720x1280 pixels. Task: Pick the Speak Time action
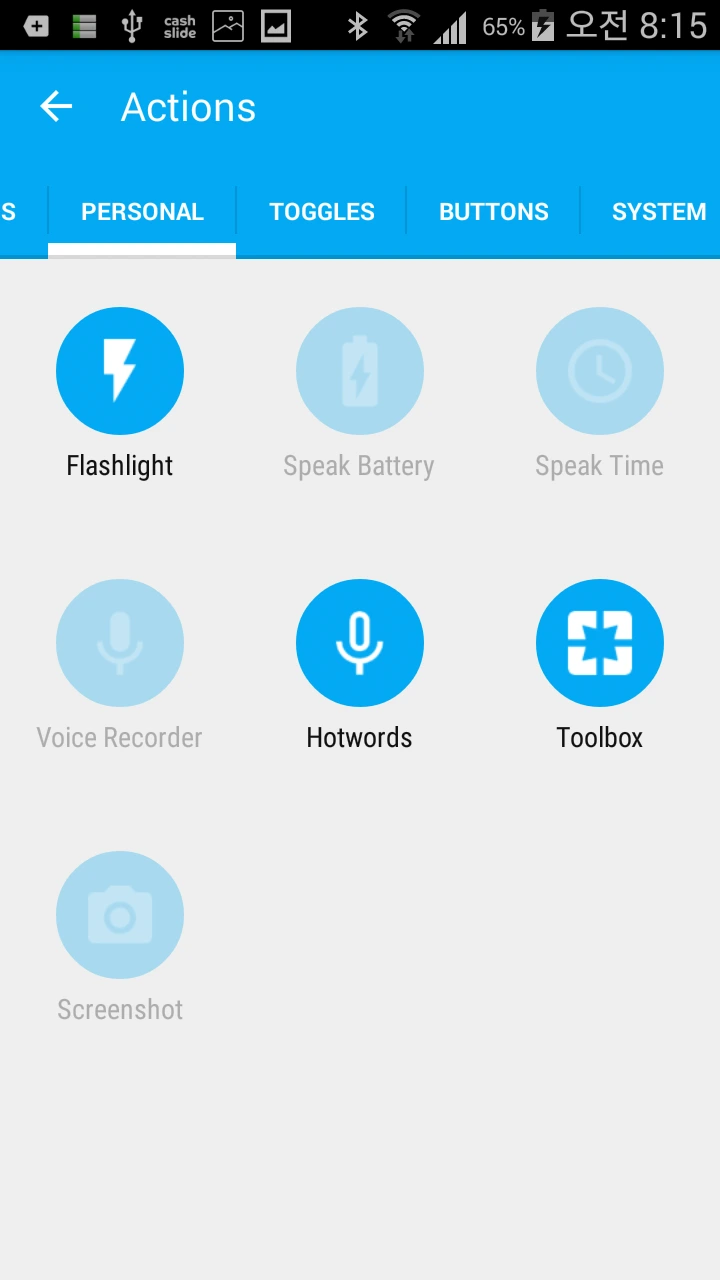[x=600, y=371]
